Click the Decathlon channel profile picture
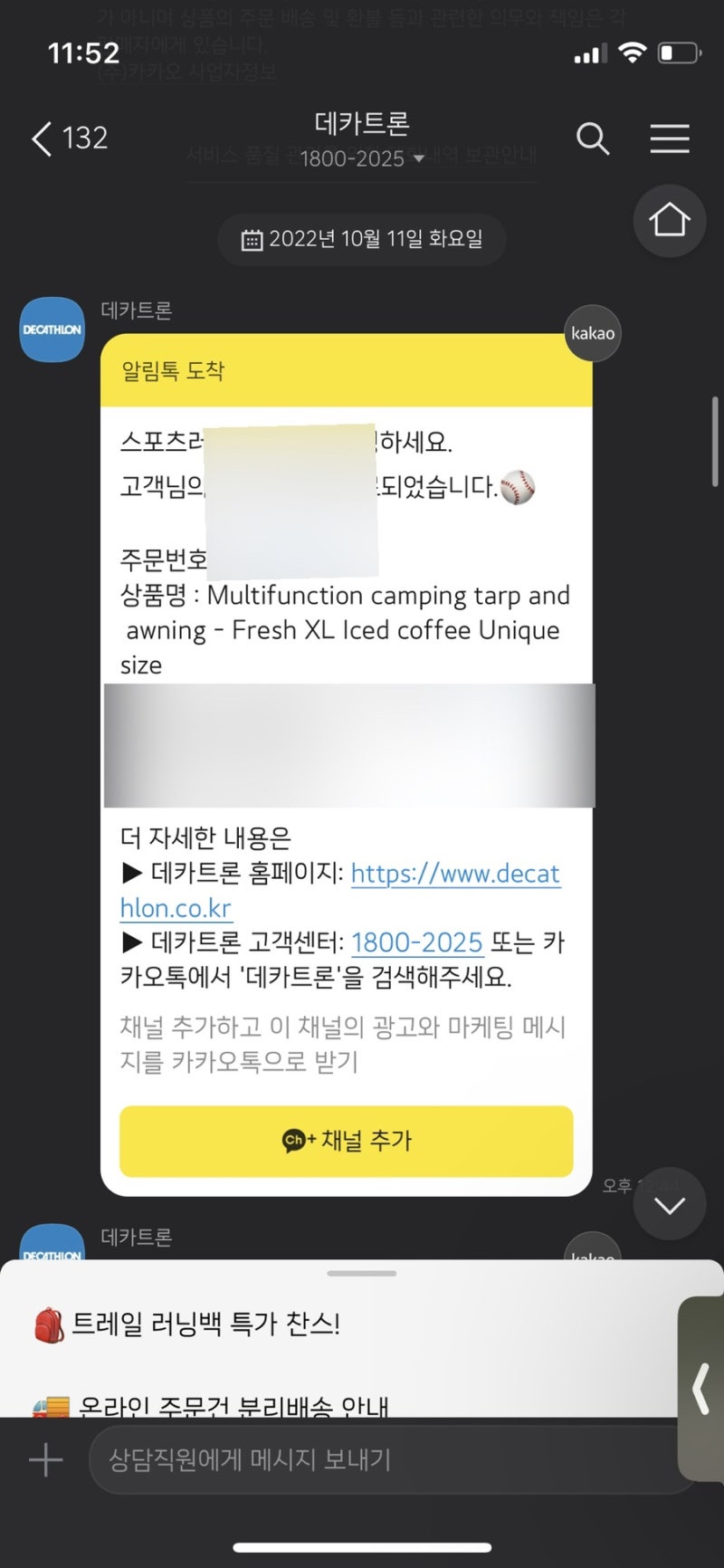The width and height of the screenshot is (724, 1568). (x=52, y=330)
